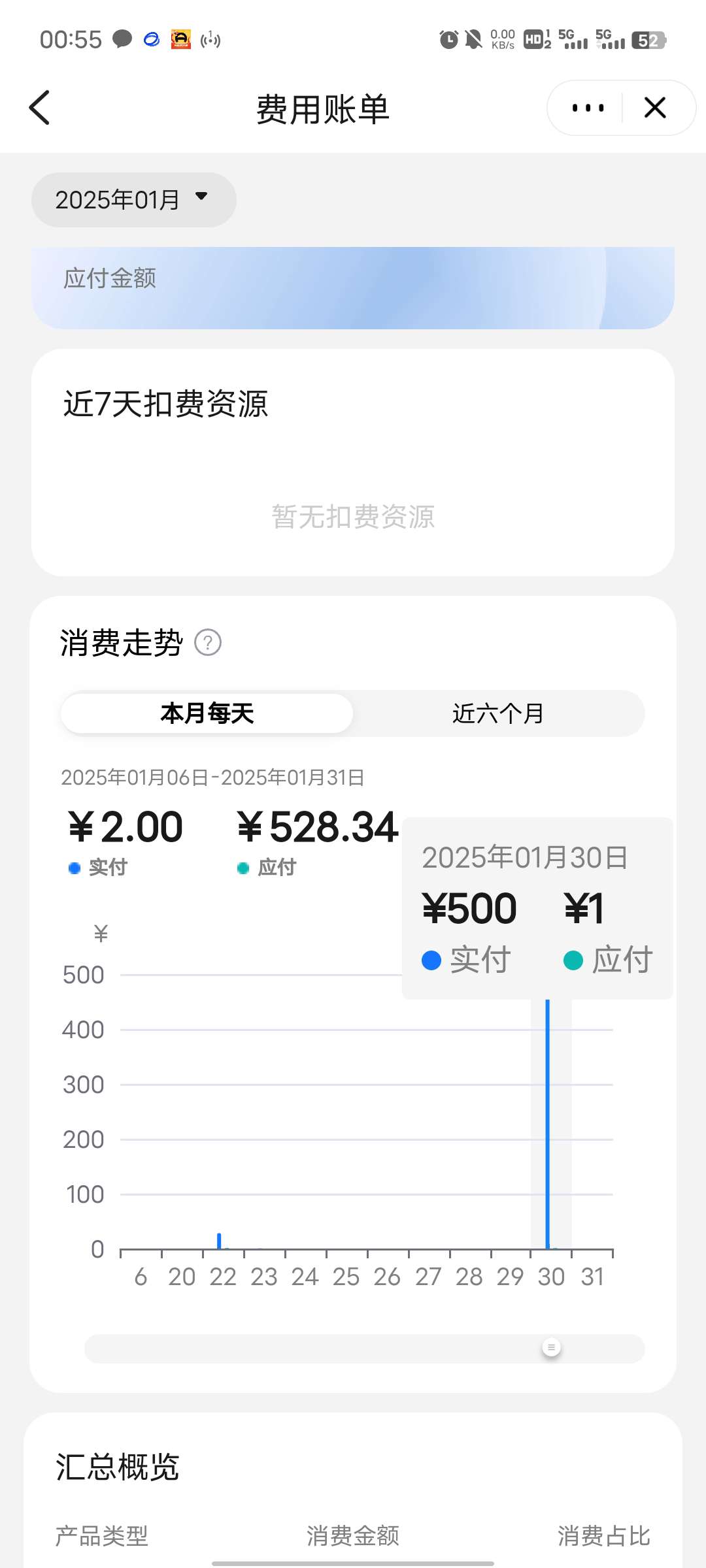Open the three-dot more options menu
The image size is (706, 1568).
[588, 108]
